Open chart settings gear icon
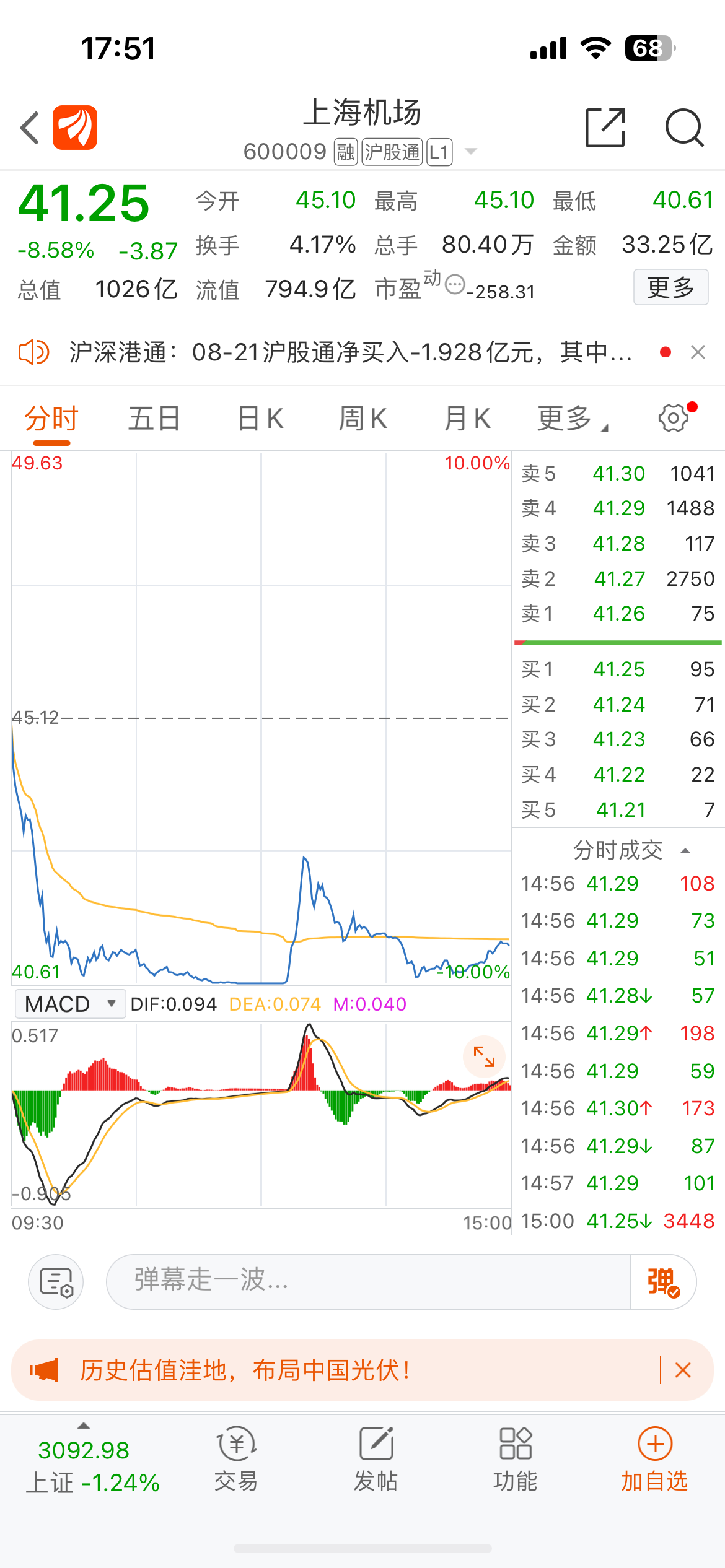 674,418
